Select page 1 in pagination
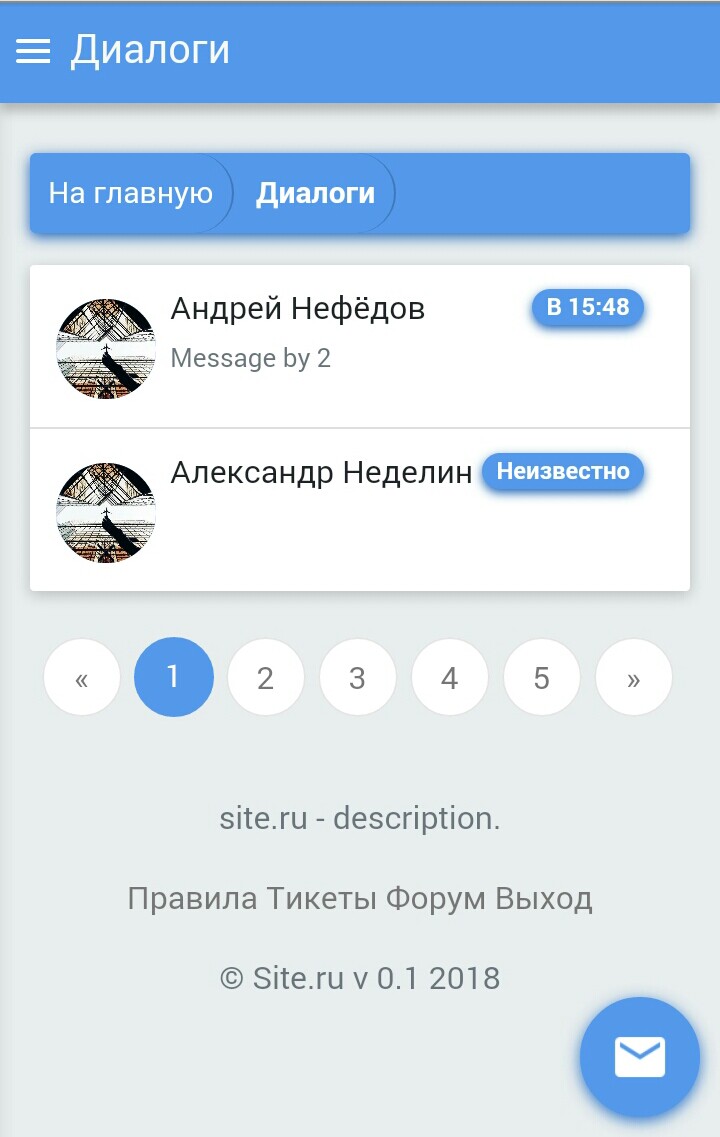The height and width of the screenshot is (1137, 720). 173,678
